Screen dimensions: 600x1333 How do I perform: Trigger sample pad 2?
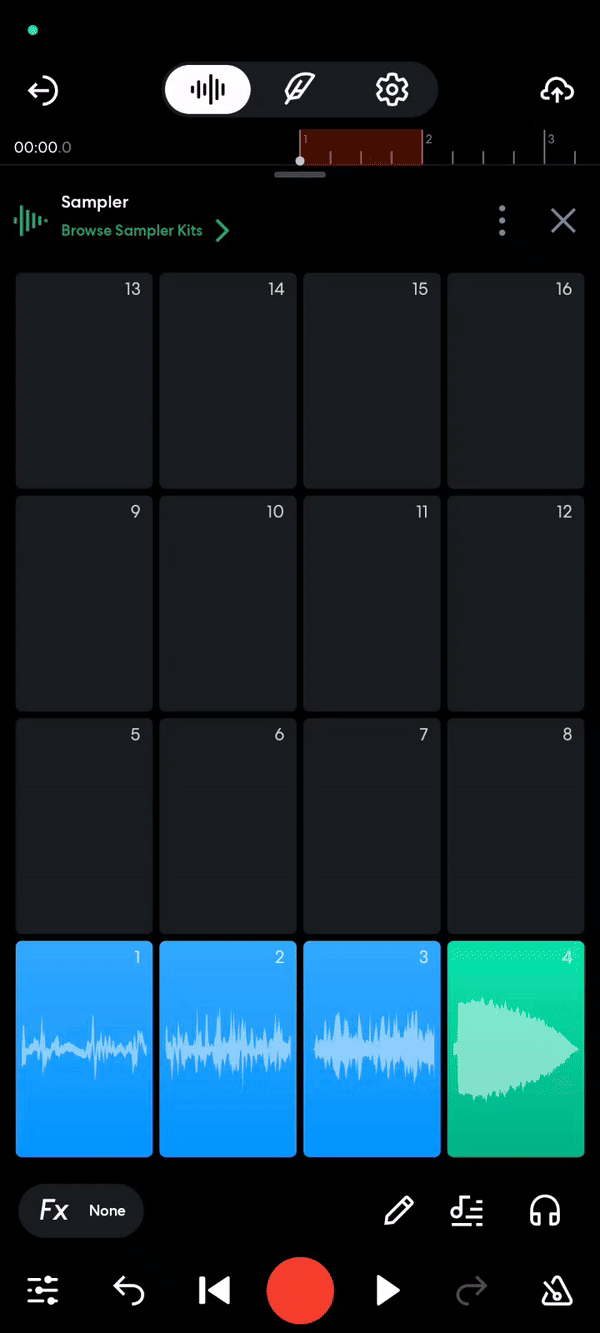228,1049
